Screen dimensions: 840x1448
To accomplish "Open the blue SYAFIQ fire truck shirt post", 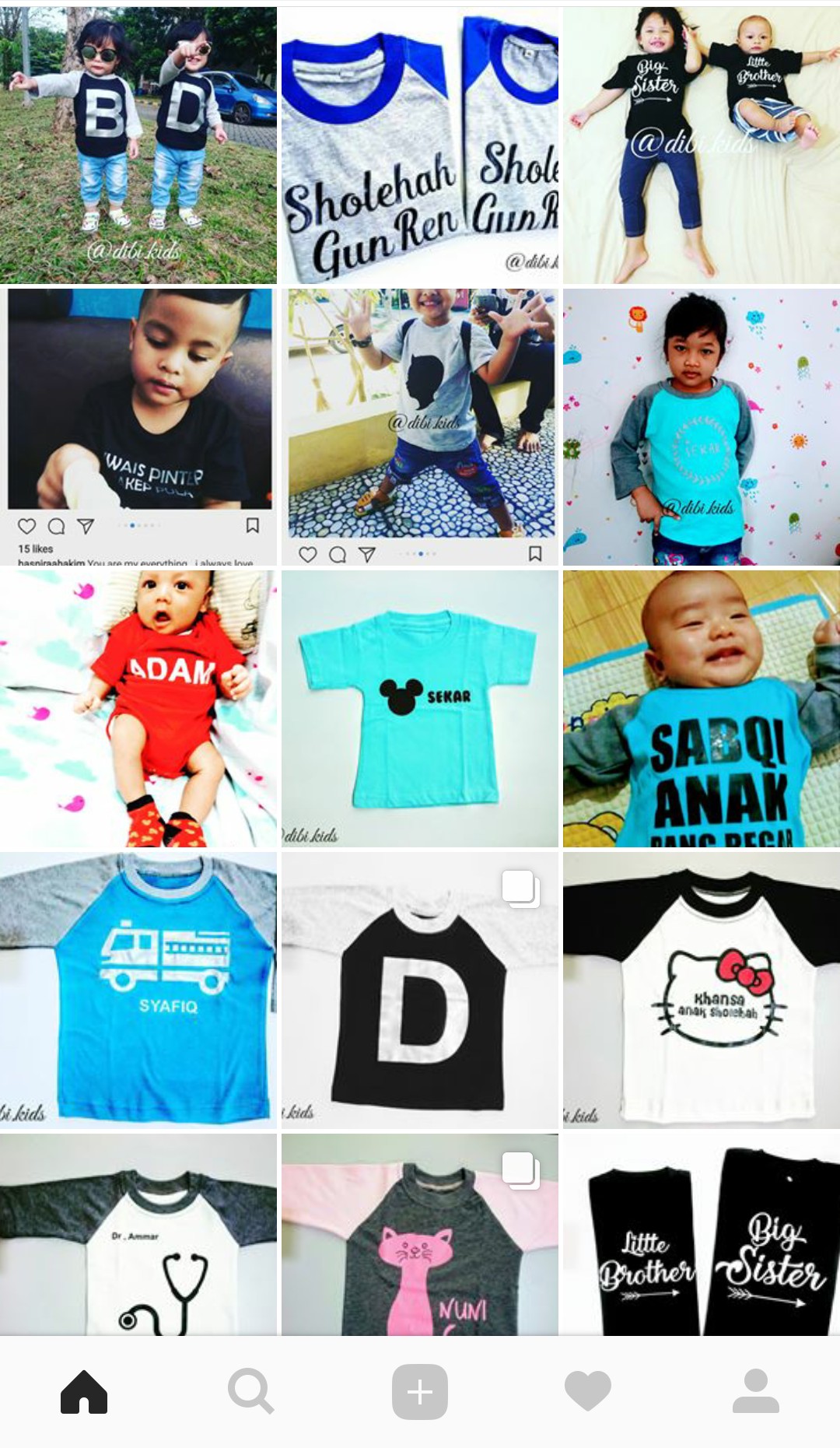I will (x=138, y=990).
